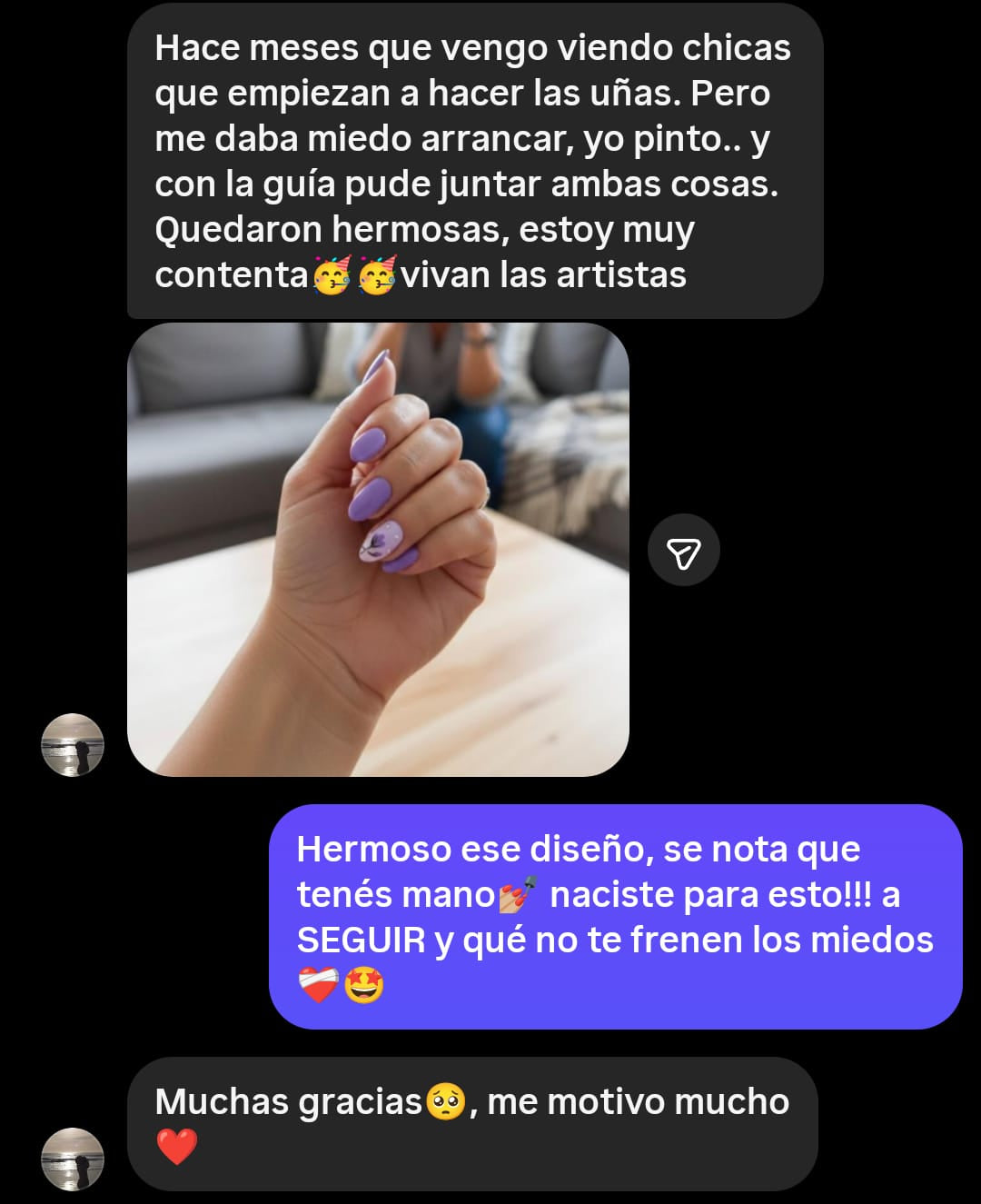Open the sender's avatar beside the nails photo
This screenshot has width=981, height=1204.
pos(73,745)
